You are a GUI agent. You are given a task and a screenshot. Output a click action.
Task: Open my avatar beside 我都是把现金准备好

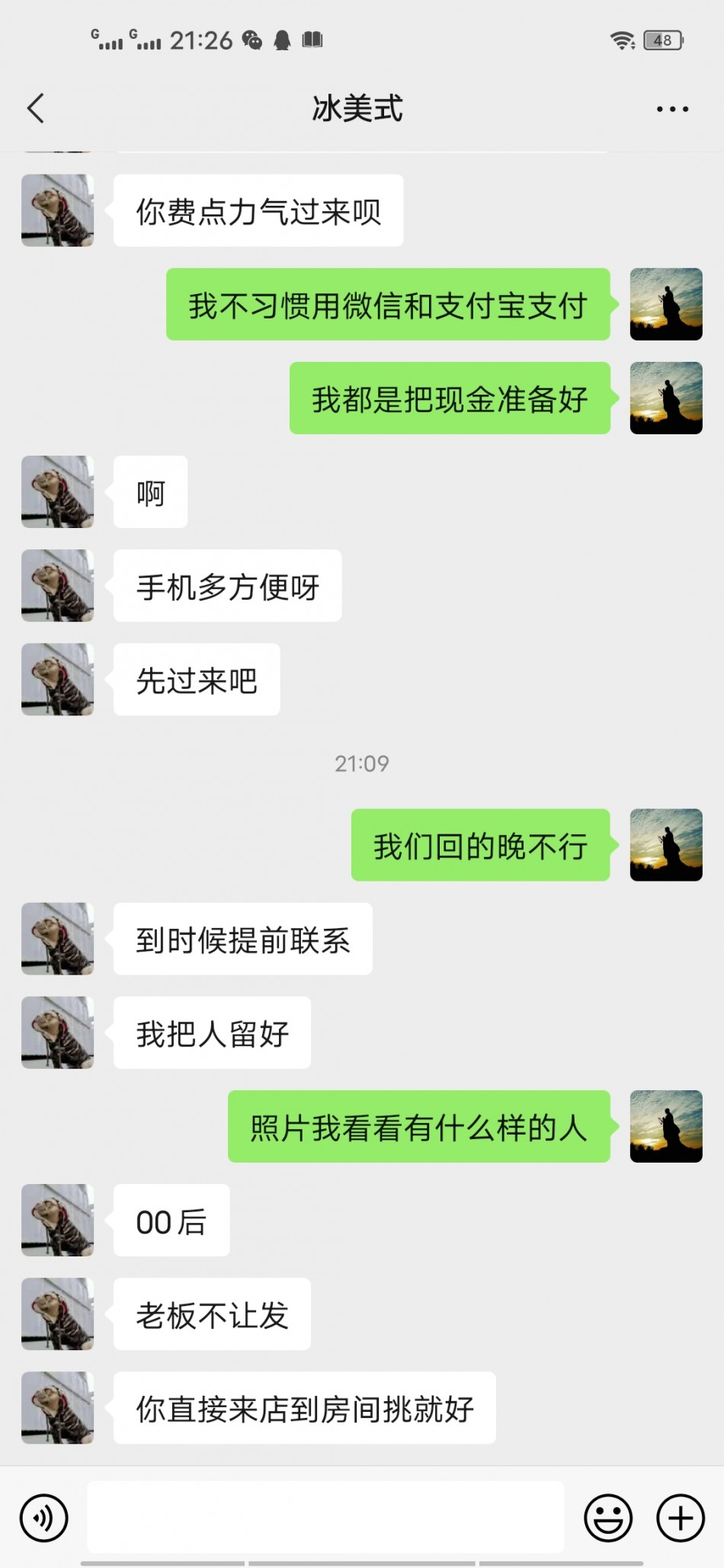click(665, 398)
